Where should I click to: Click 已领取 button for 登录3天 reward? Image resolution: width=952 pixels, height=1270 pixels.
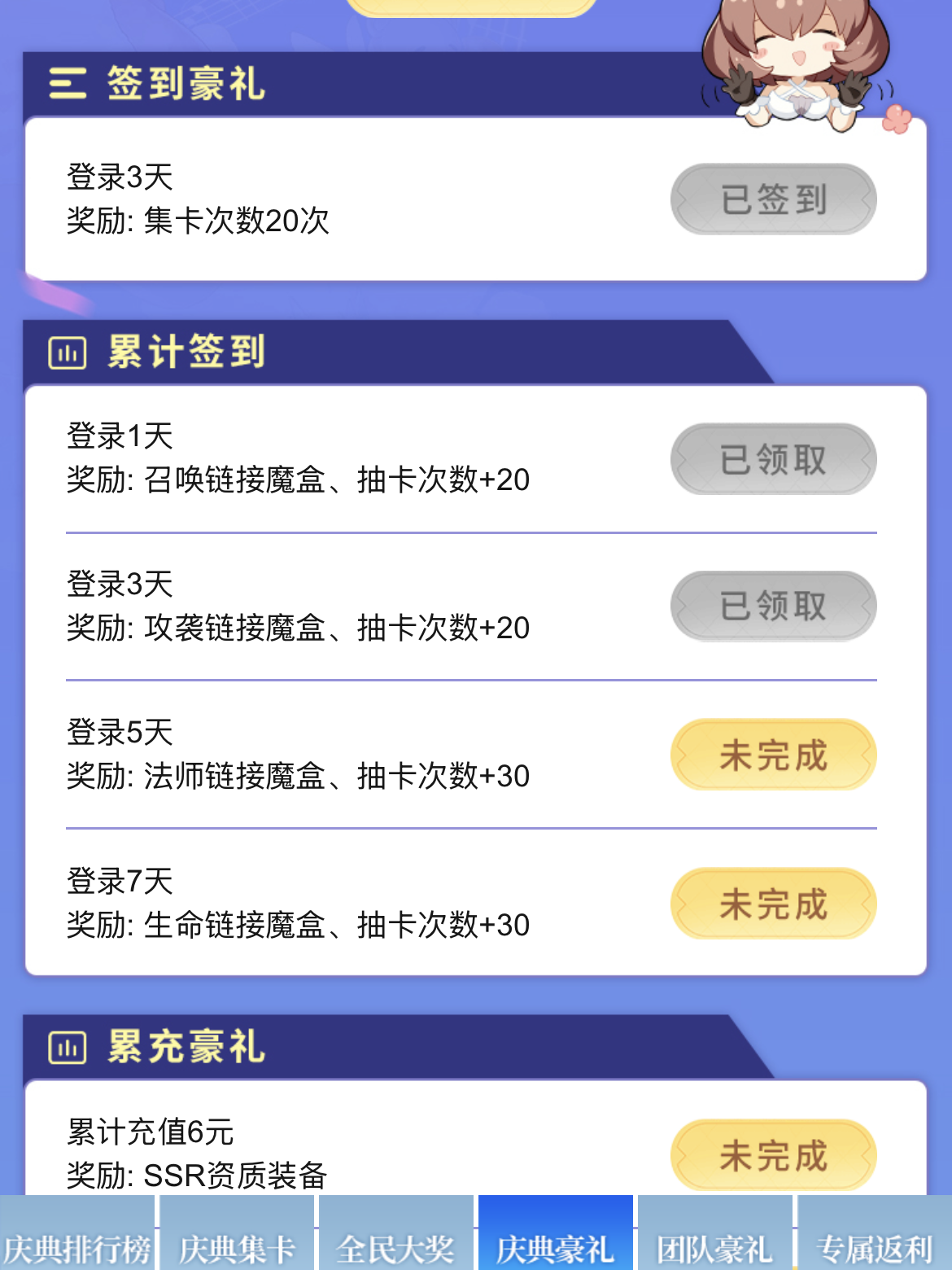(x=773, y=606)
